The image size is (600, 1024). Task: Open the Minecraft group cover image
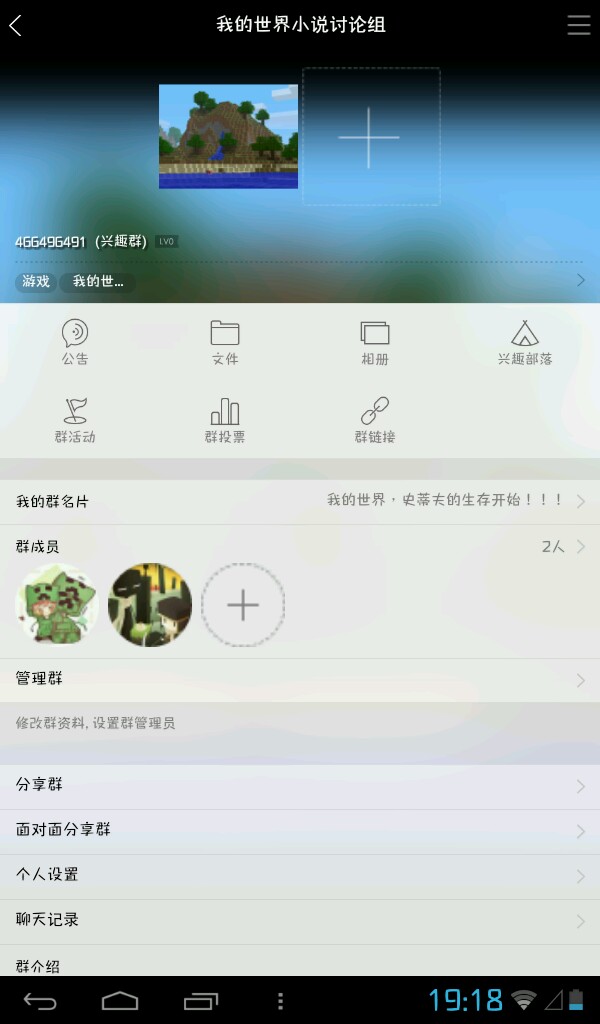228,136
